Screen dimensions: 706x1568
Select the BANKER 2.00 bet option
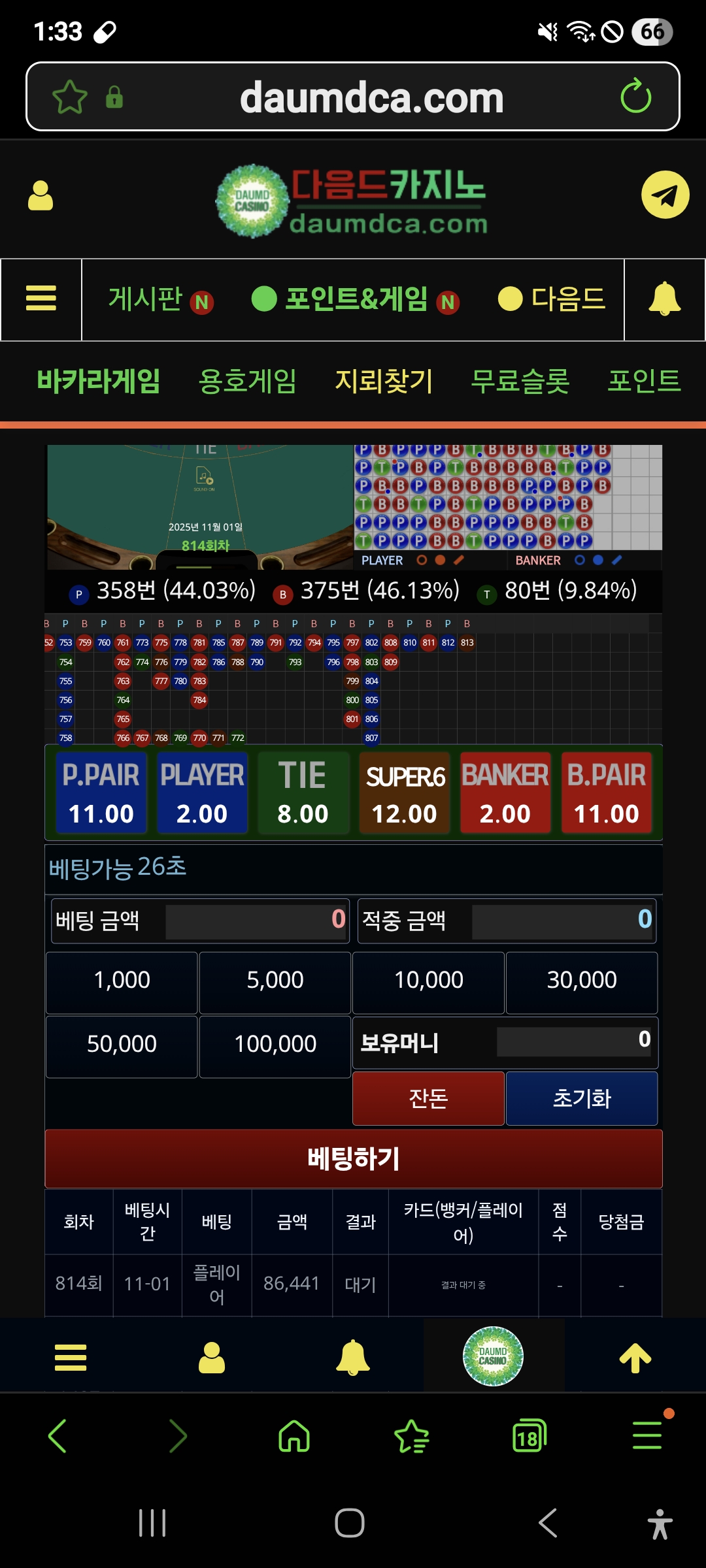pyautogui.click(x=505, y=792)
